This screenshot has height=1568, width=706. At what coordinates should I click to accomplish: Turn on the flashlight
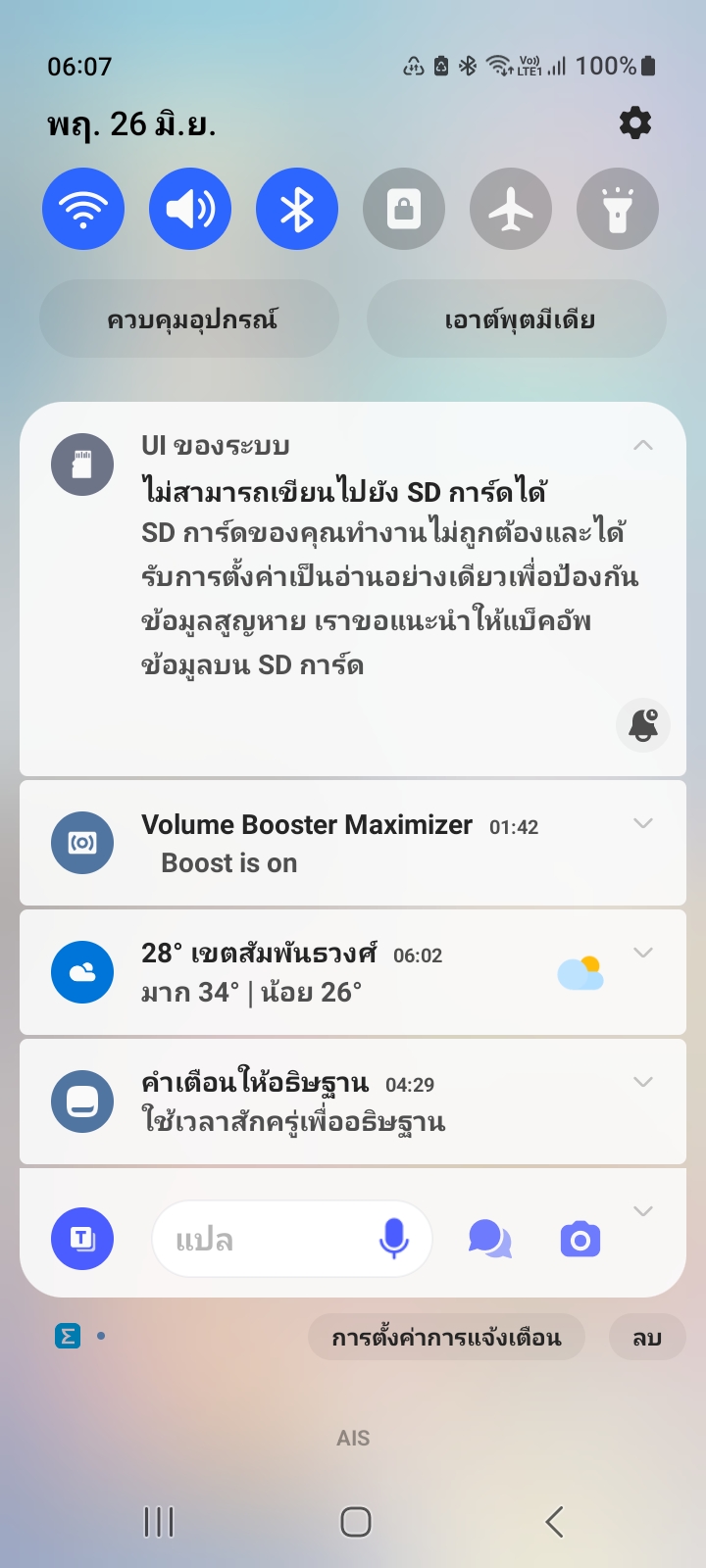(x=618, y=209)
